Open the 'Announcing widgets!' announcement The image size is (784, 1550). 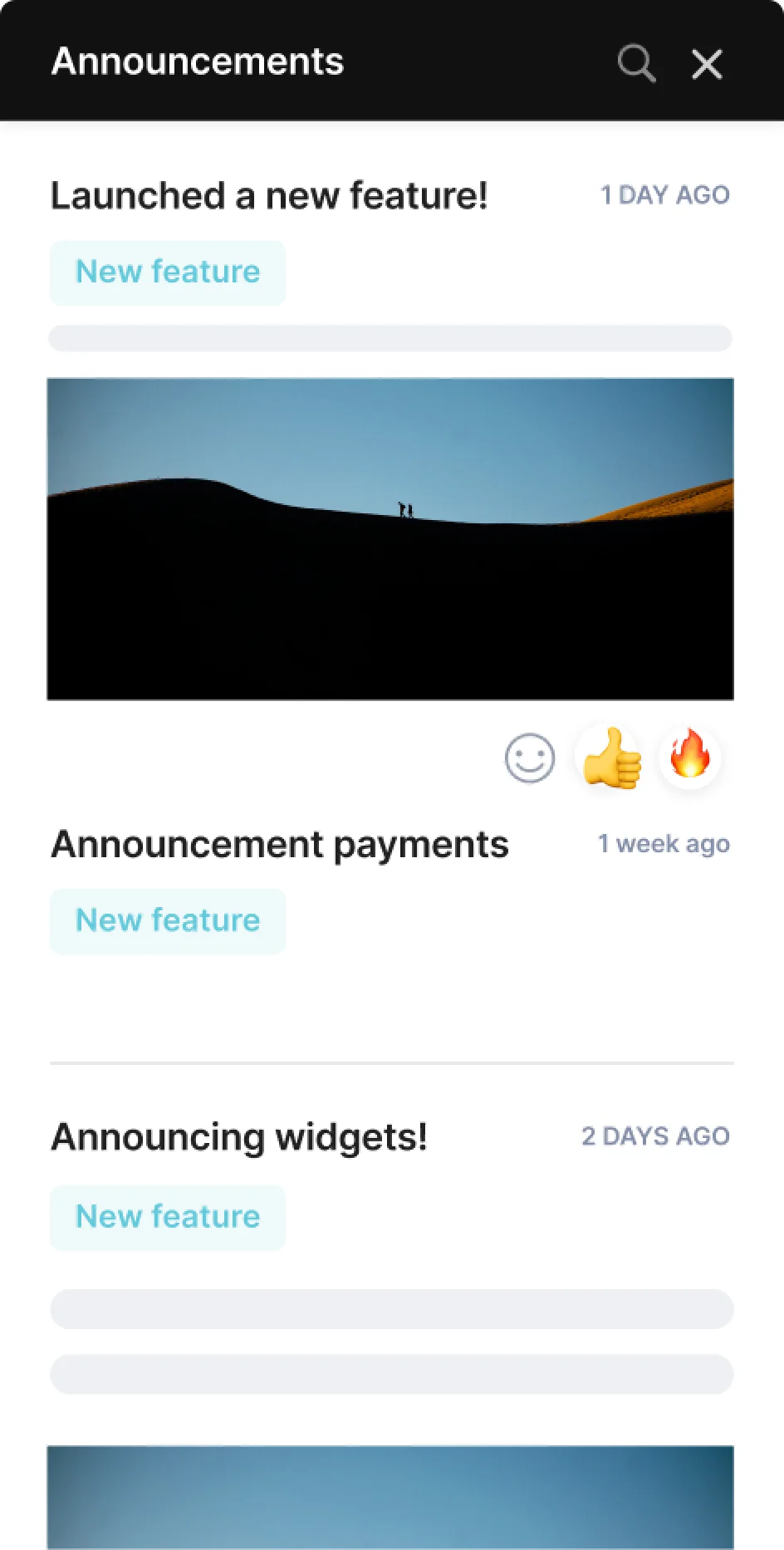click(238, 1136)
